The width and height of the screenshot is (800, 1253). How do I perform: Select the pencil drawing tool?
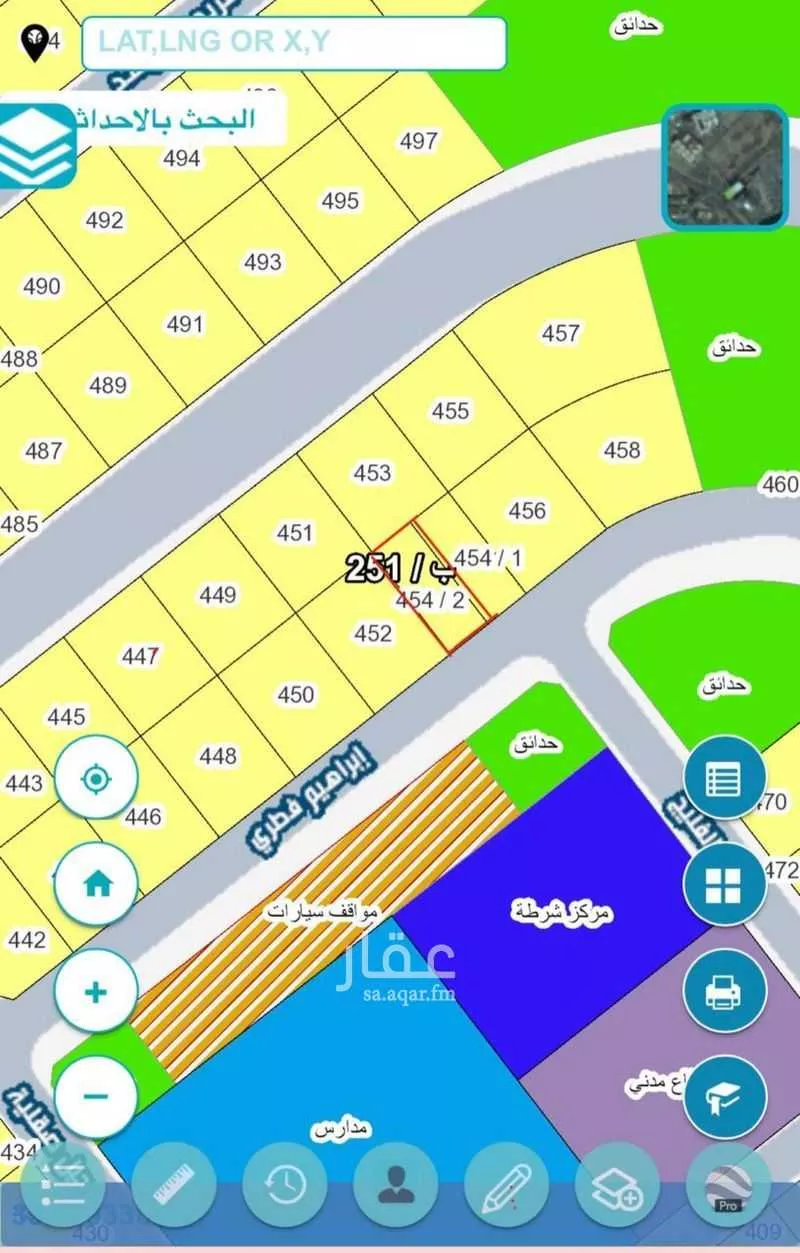[x=506, y=1185]
